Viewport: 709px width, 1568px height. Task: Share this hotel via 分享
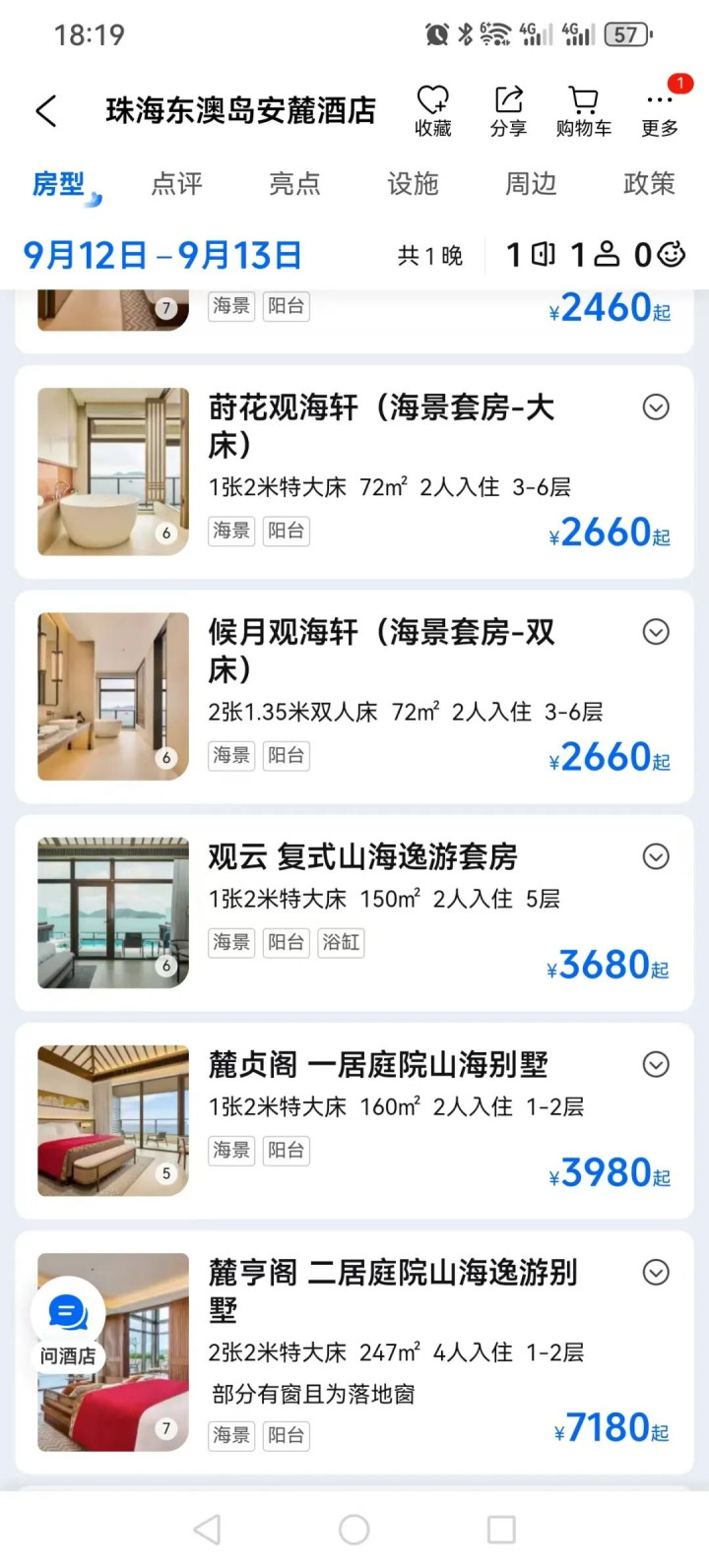508,110
